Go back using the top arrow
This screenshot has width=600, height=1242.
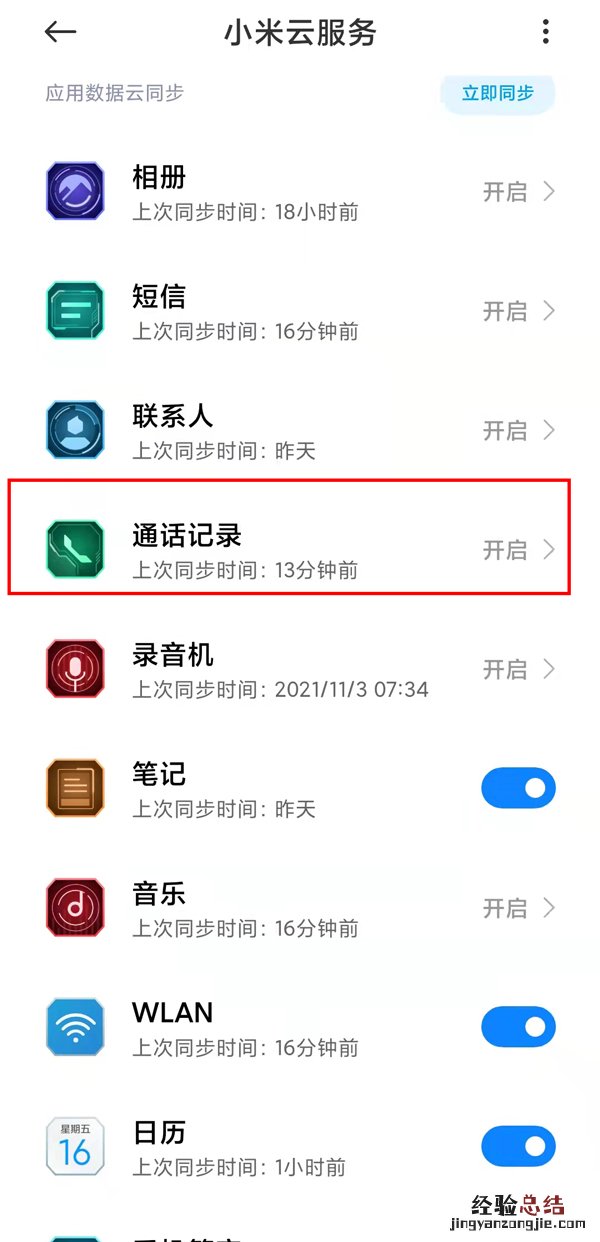point(61,32)
